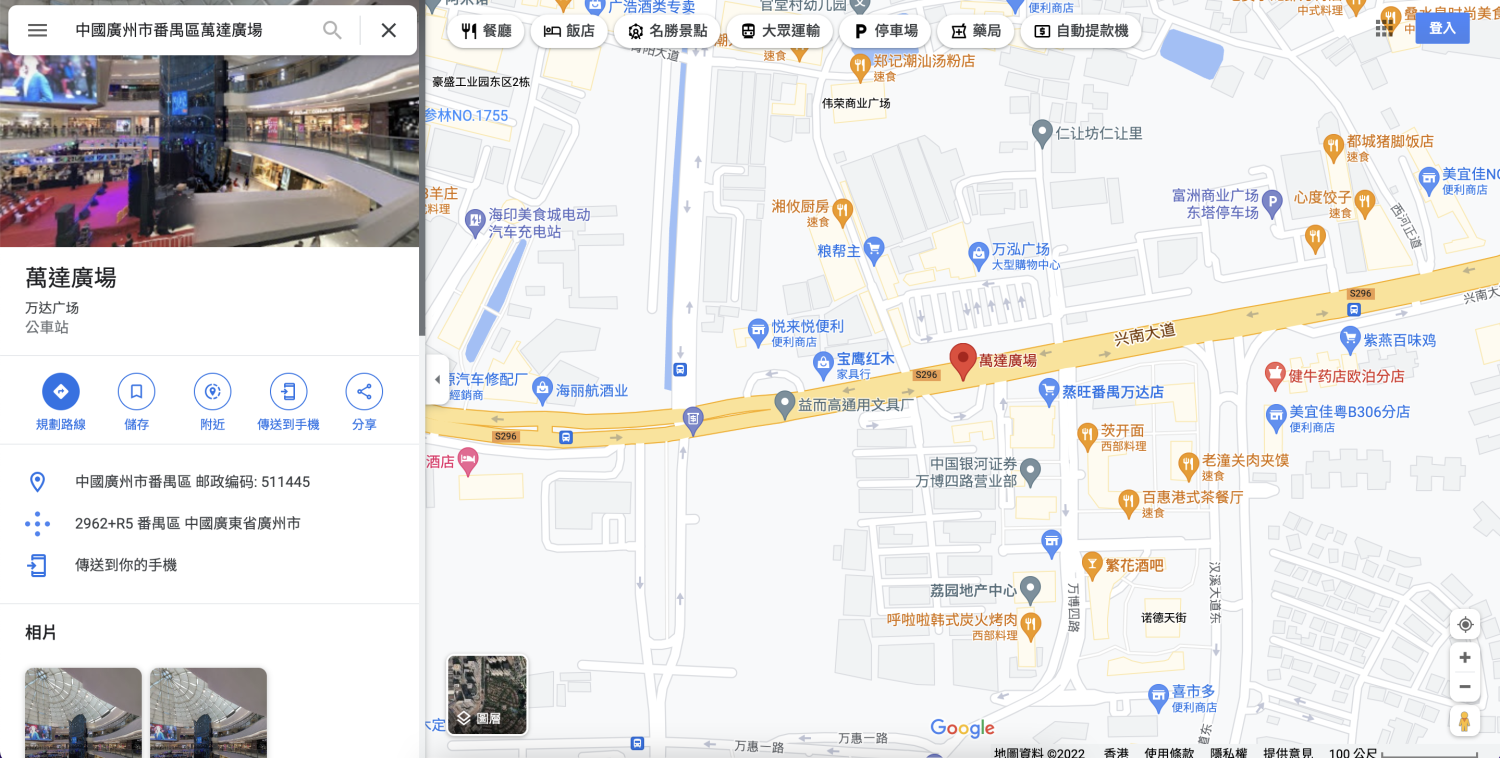This screenshot has height=758, width=1500.
Task: Show 停車場 parking lots
Action: tap(885, 31)
